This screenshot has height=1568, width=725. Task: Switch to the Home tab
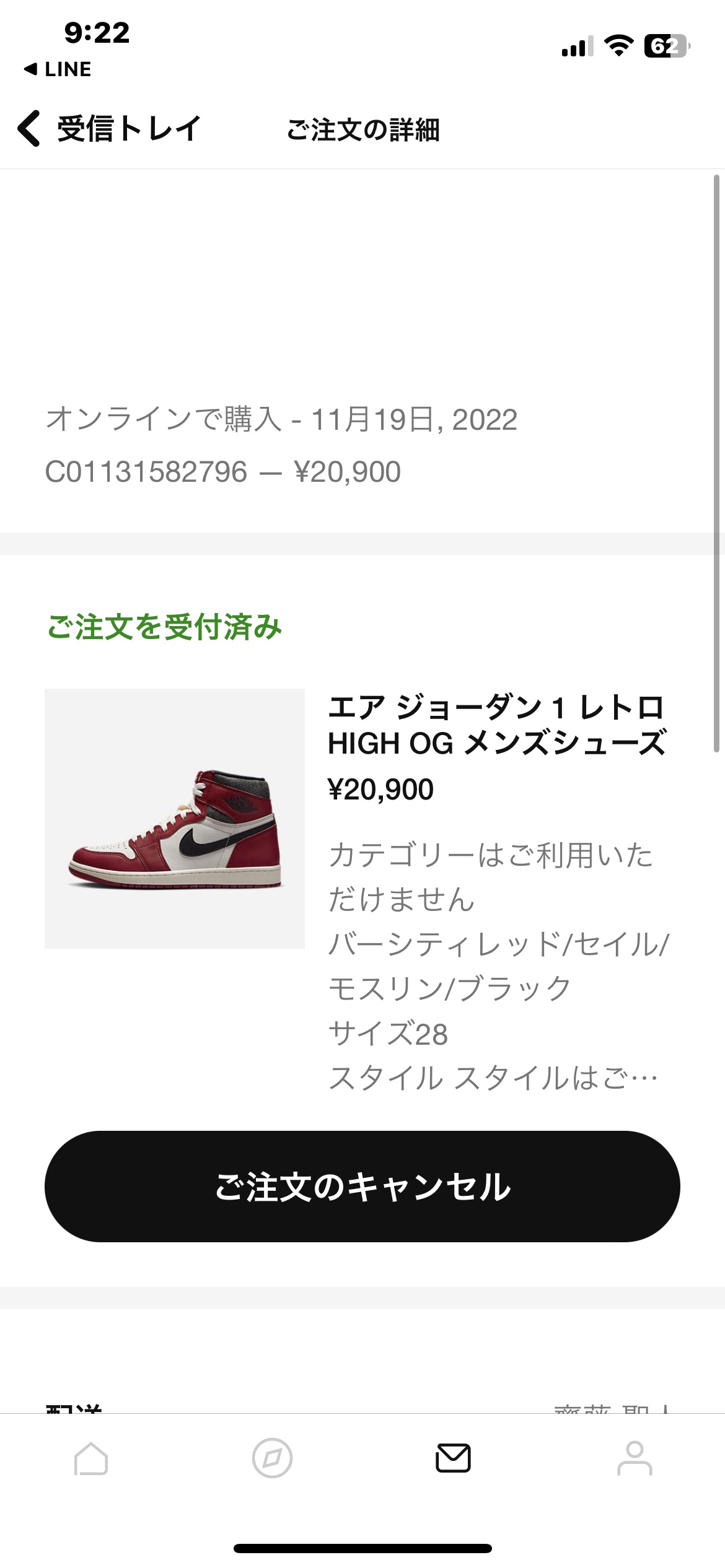point(91,1458)
